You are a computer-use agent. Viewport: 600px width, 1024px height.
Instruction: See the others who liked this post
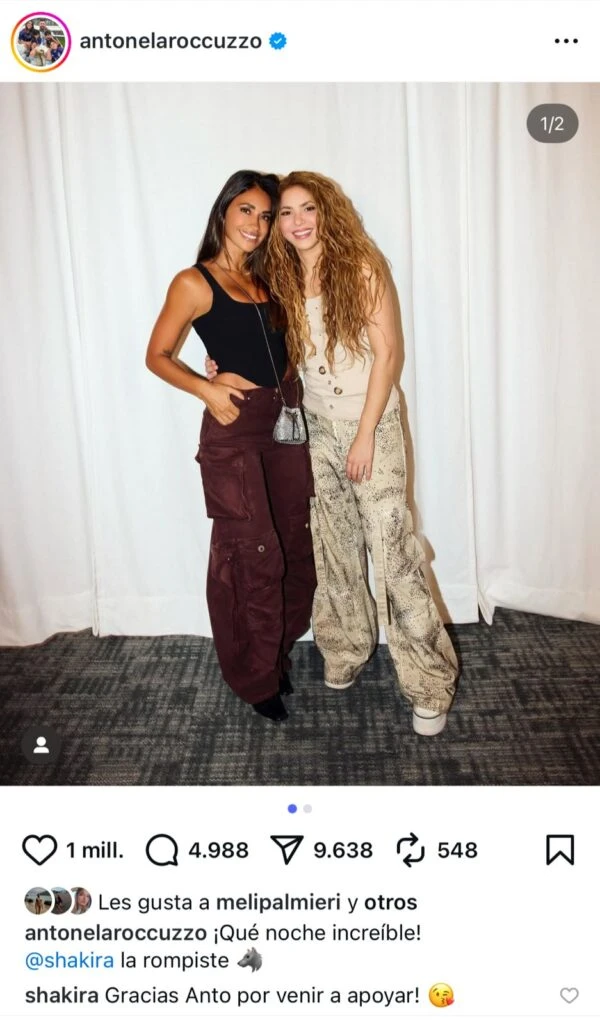389,902
